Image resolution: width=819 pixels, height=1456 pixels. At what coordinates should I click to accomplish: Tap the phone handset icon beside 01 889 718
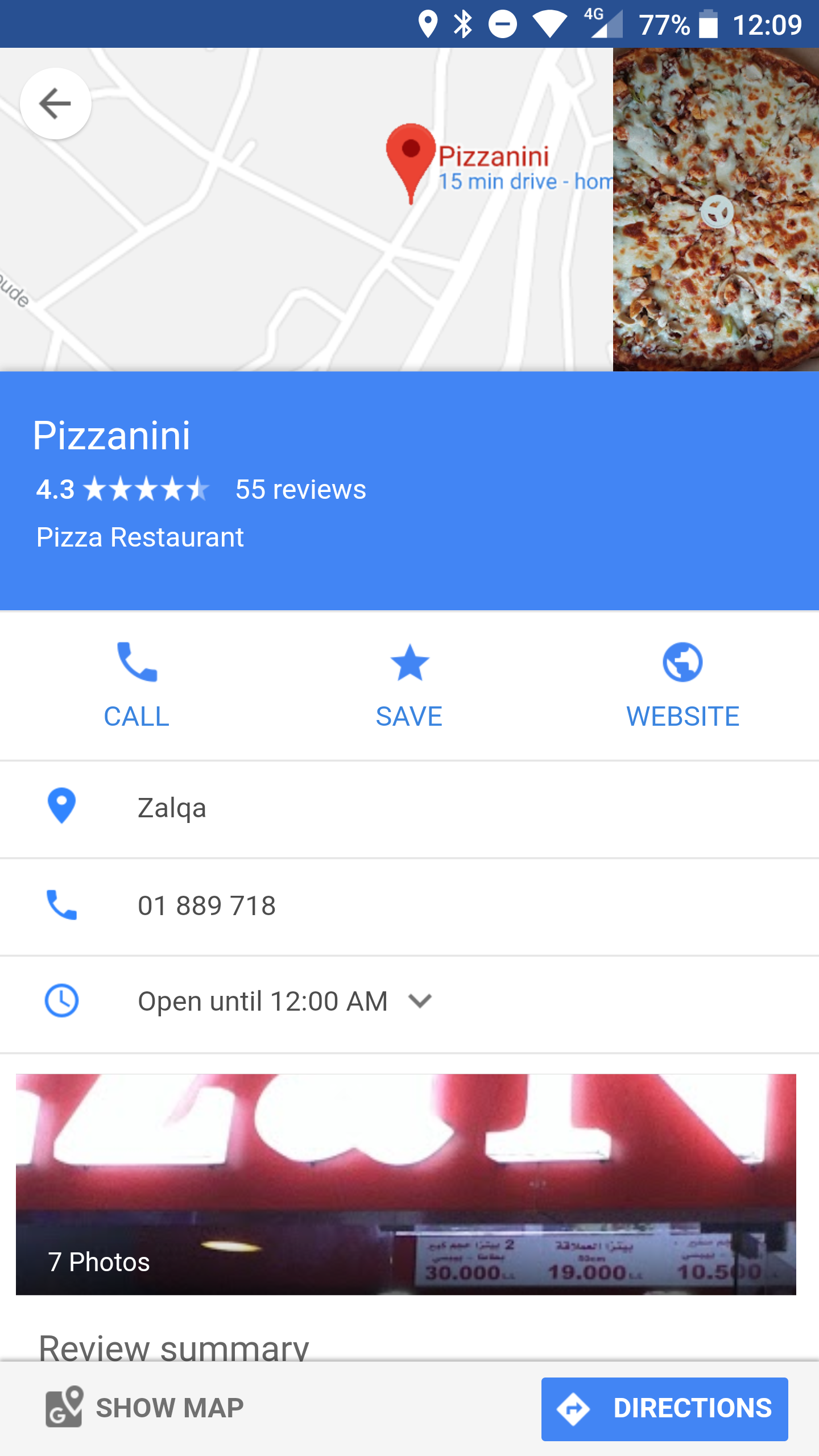pos(61,905)
